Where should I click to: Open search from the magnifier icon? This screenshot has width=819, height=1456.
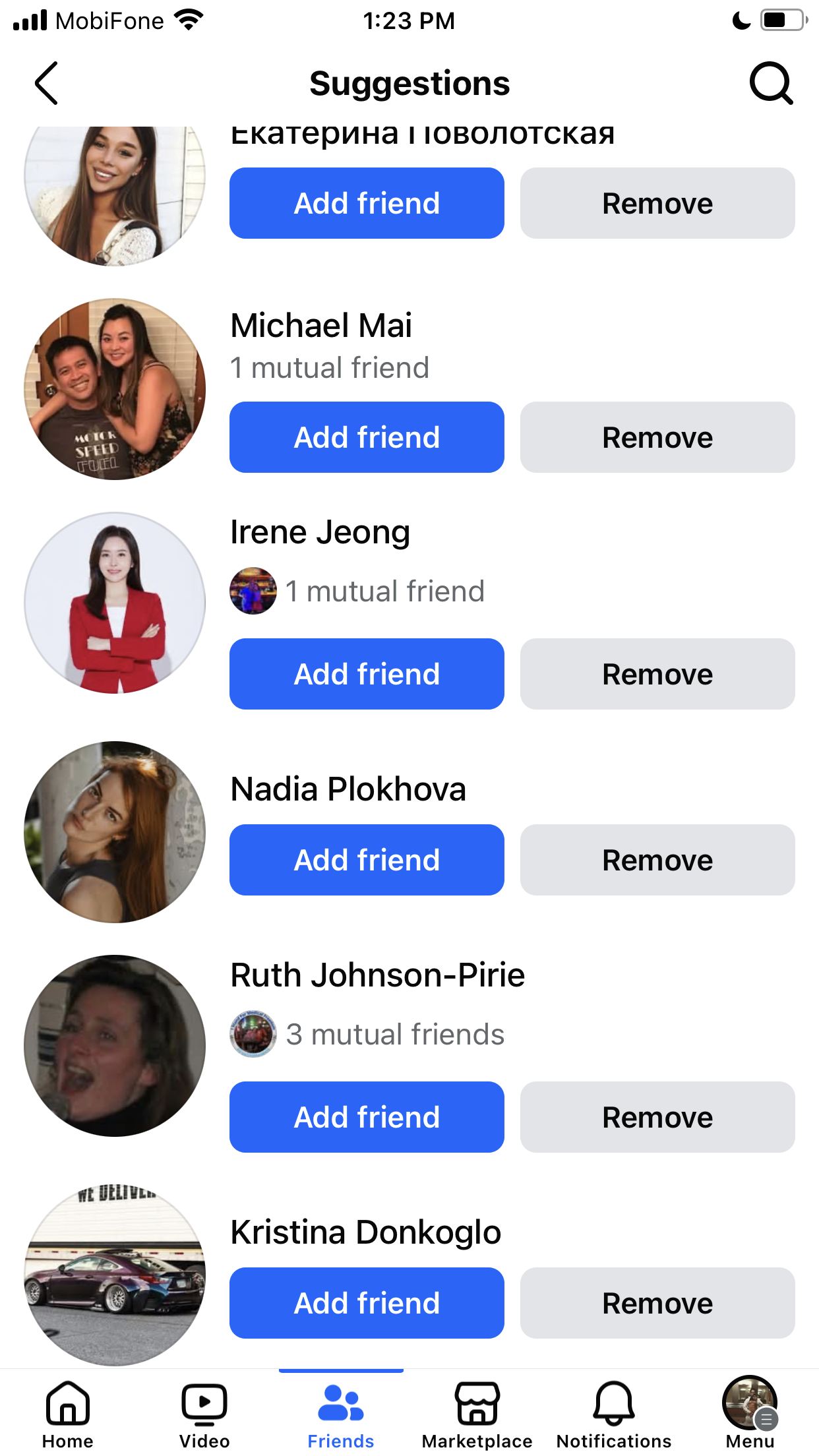coord(771,83)
